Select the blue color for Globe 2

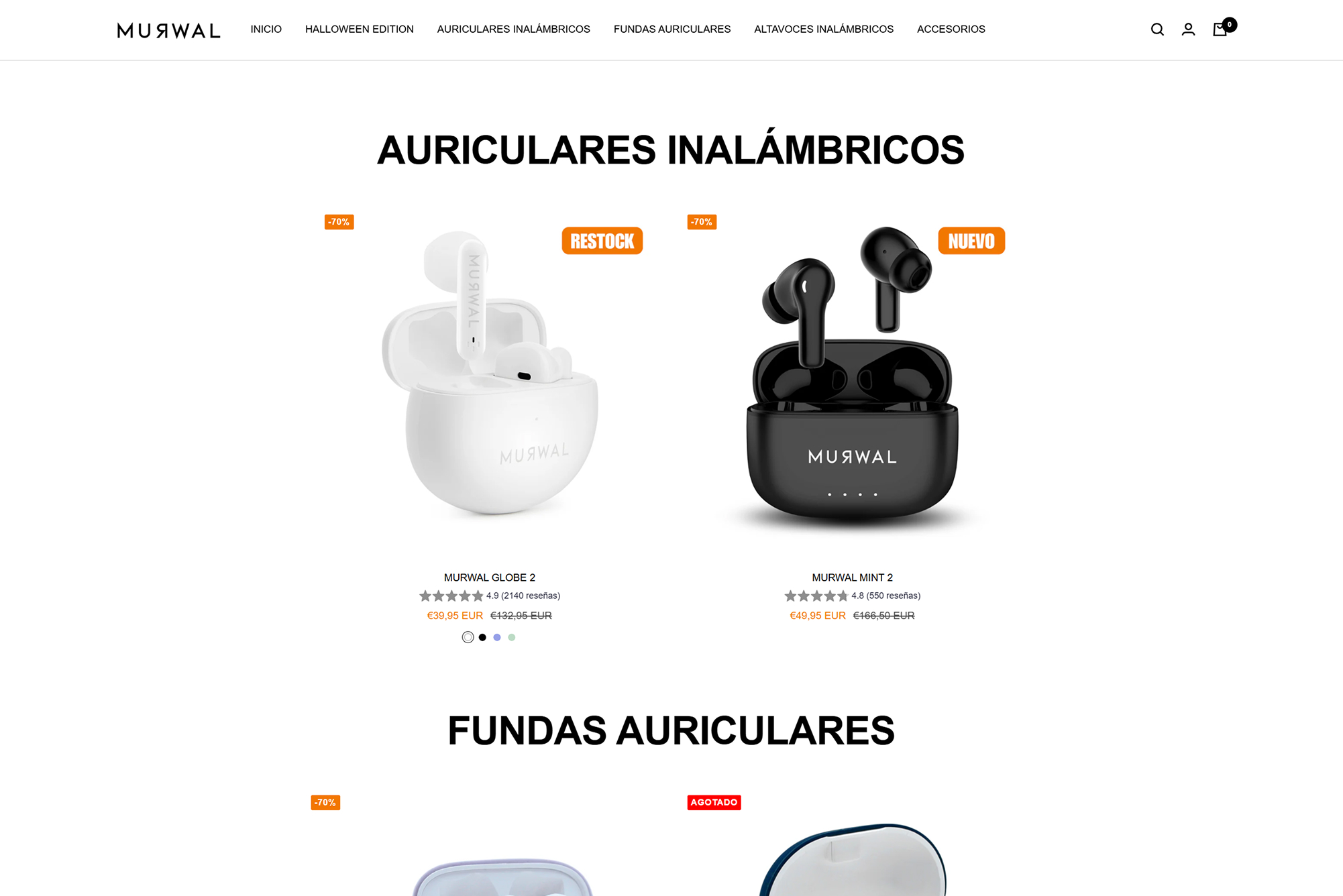[x=497, y=637]
